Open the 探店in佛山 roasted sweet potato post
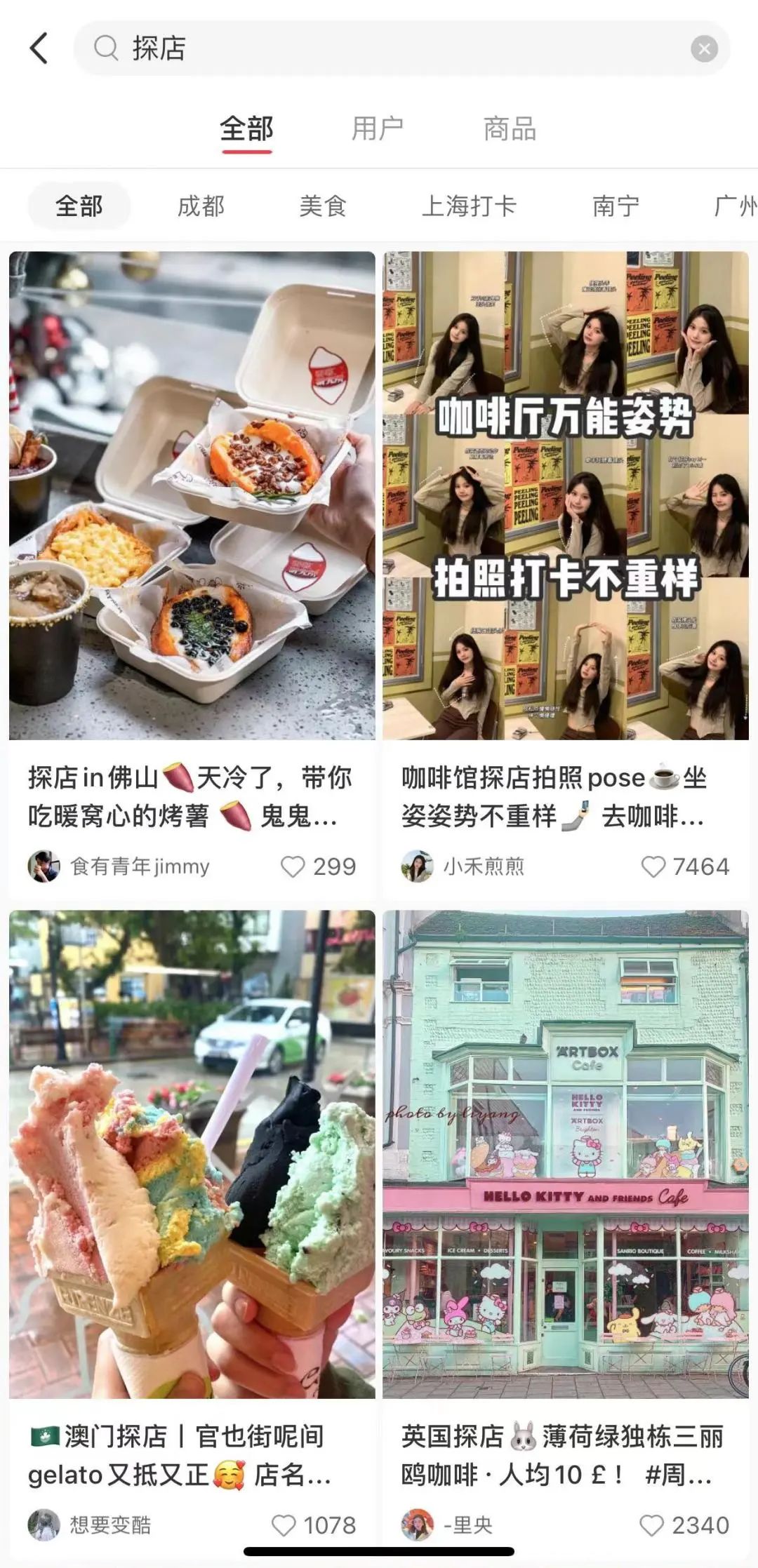Screen dimensions: 758x1568 tap(192, 495)
